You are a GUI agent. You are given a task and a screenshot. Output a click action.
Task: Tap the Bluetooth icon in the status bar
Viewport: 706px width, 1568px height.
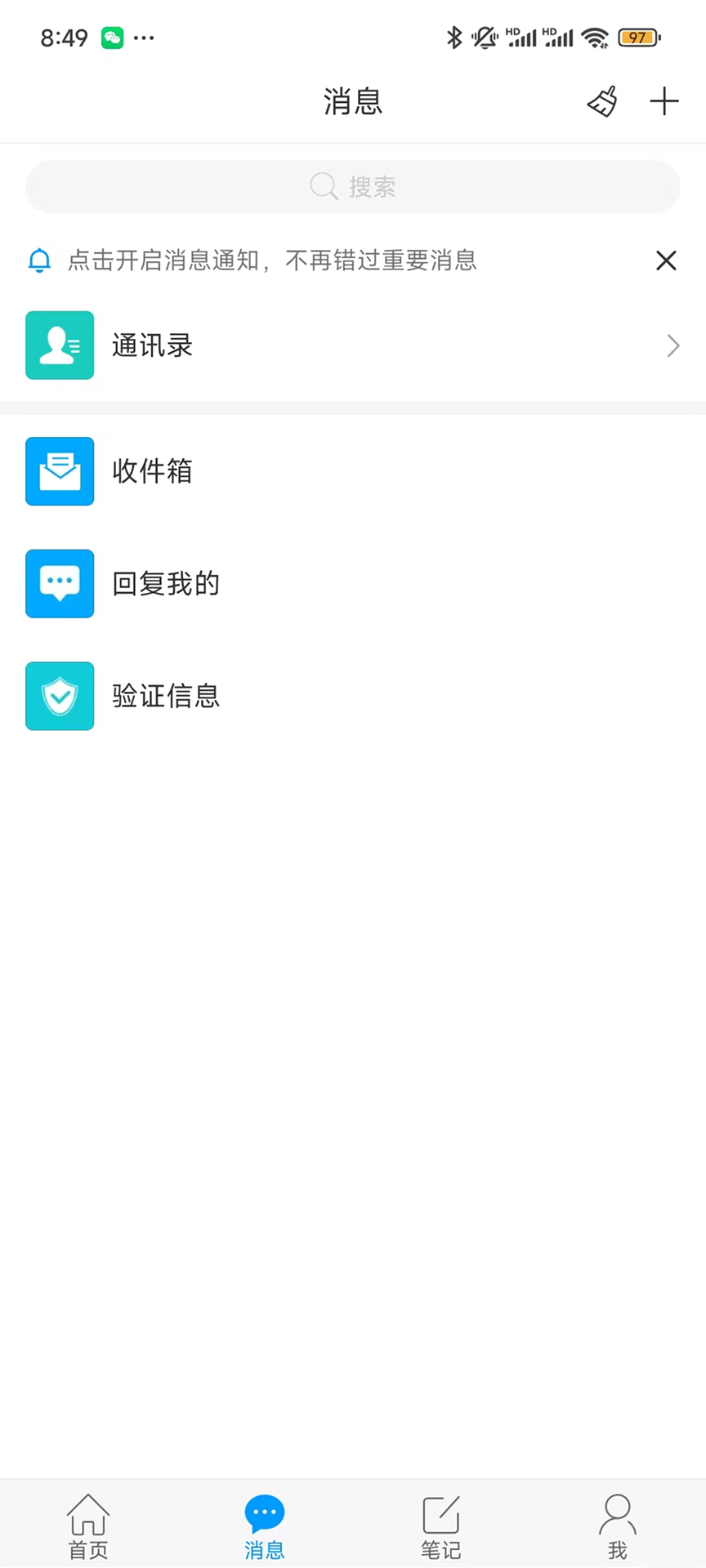pos(454,38)
